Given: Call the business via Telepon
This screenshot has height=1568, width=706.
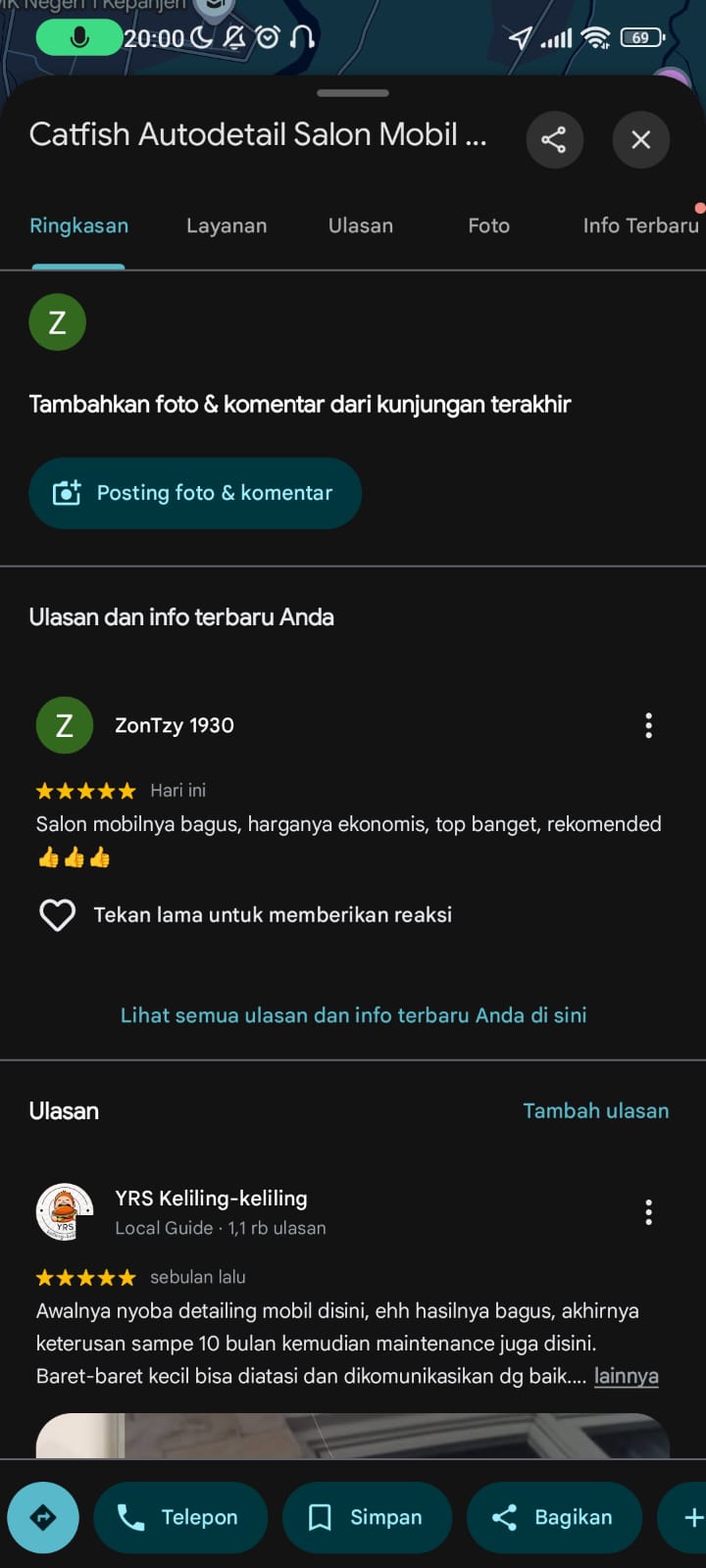Looking at the screenshot, I should click(x=180, y=1518).
